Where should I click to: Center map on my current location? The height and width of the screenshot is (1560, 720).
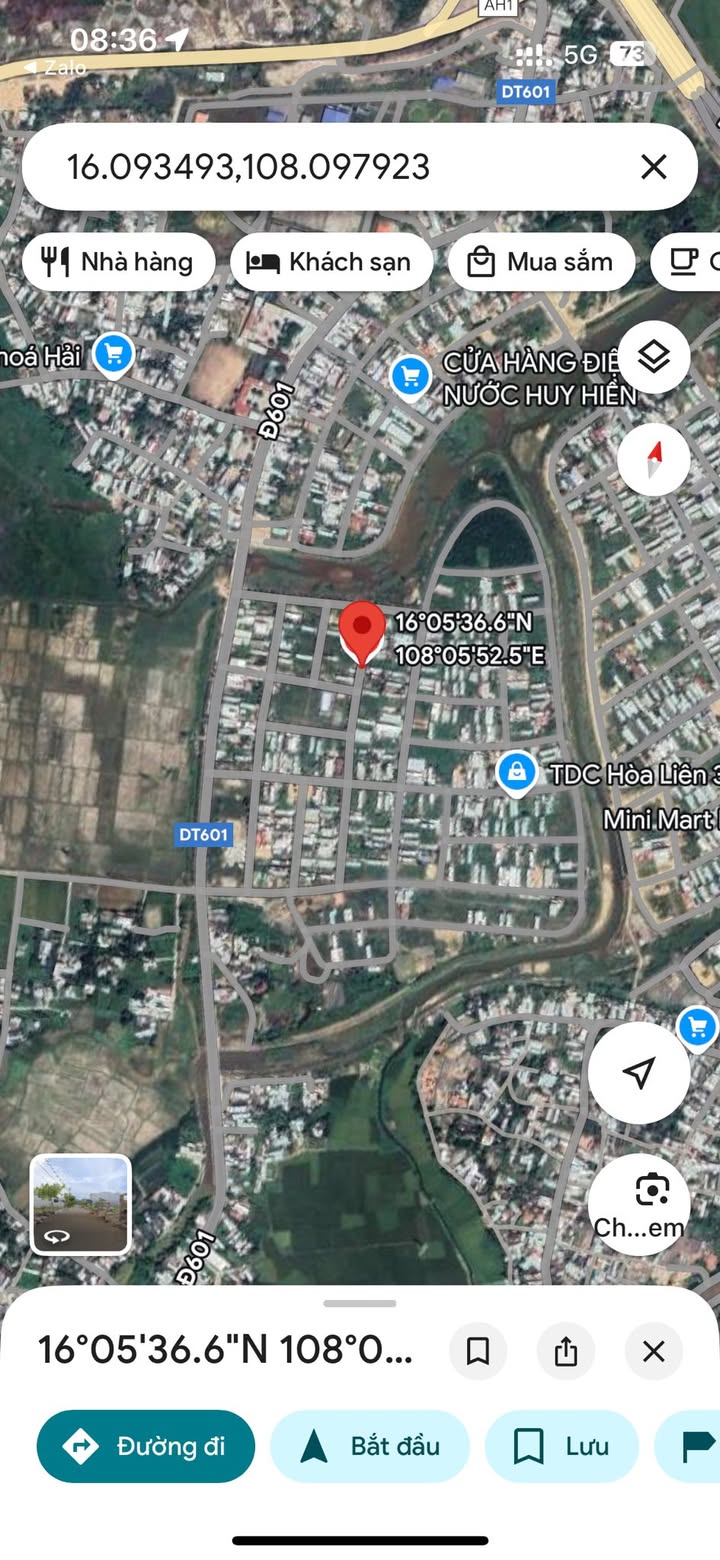tap(638, 1073)
